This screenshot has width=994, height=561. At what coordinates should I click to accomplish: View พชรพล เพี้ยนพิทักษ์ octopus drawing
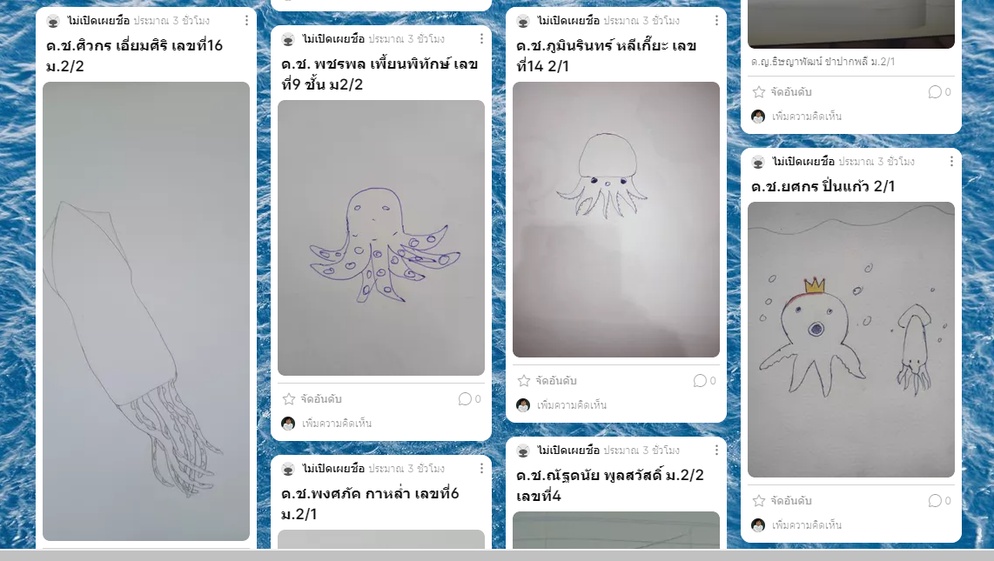click(x=381, y=238)
